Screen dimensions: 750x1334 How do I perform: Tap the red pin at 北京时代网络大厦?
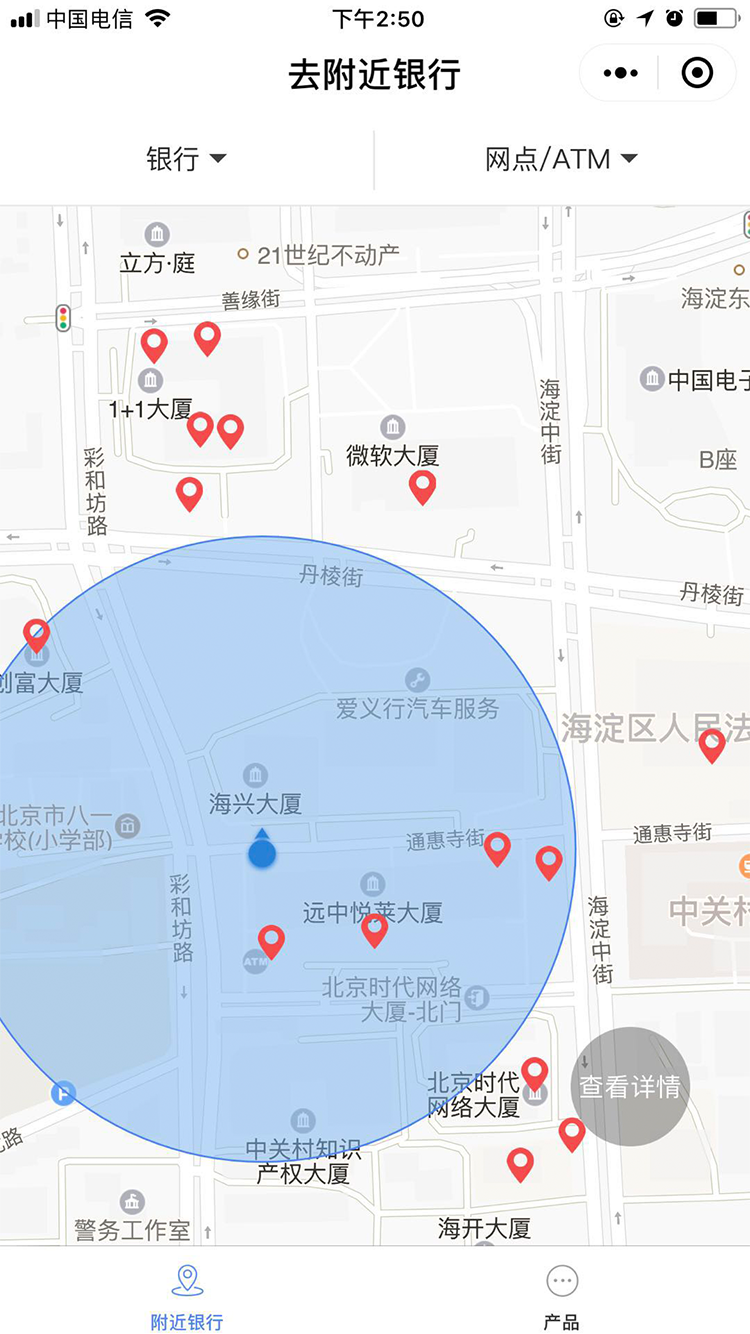535,1074
